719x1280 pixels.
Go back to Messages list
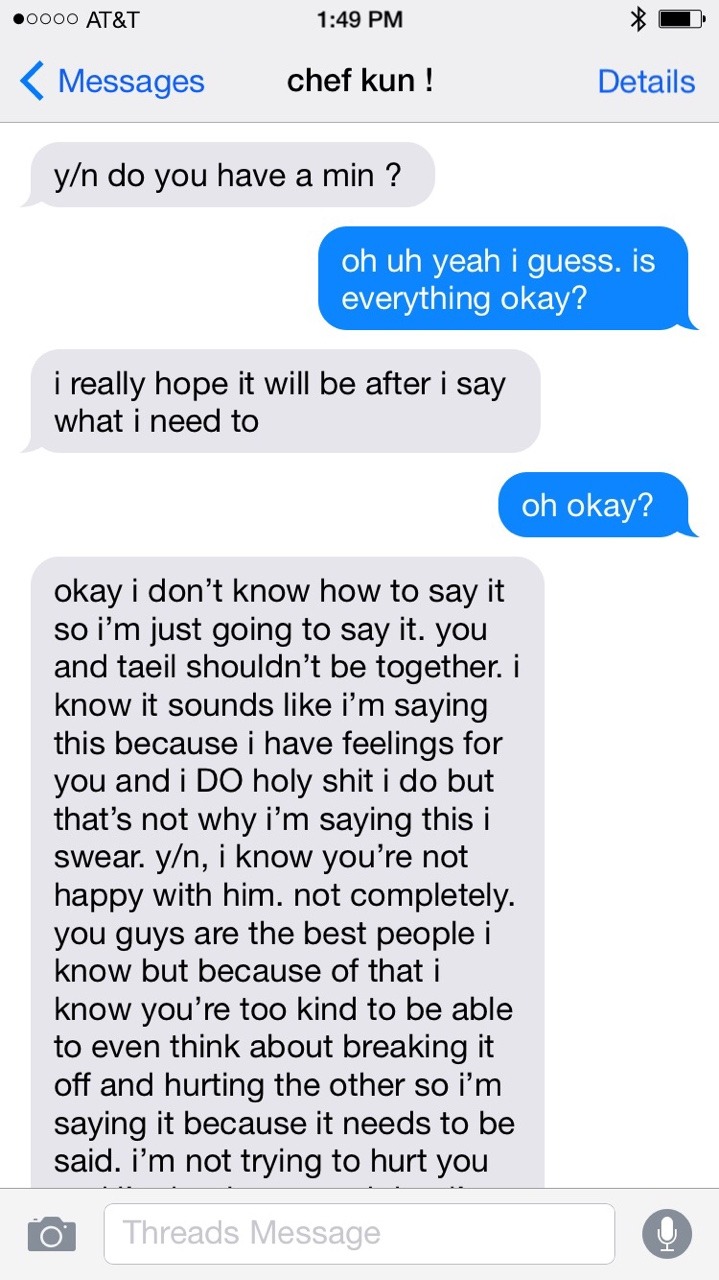click(x=112, y=82)
